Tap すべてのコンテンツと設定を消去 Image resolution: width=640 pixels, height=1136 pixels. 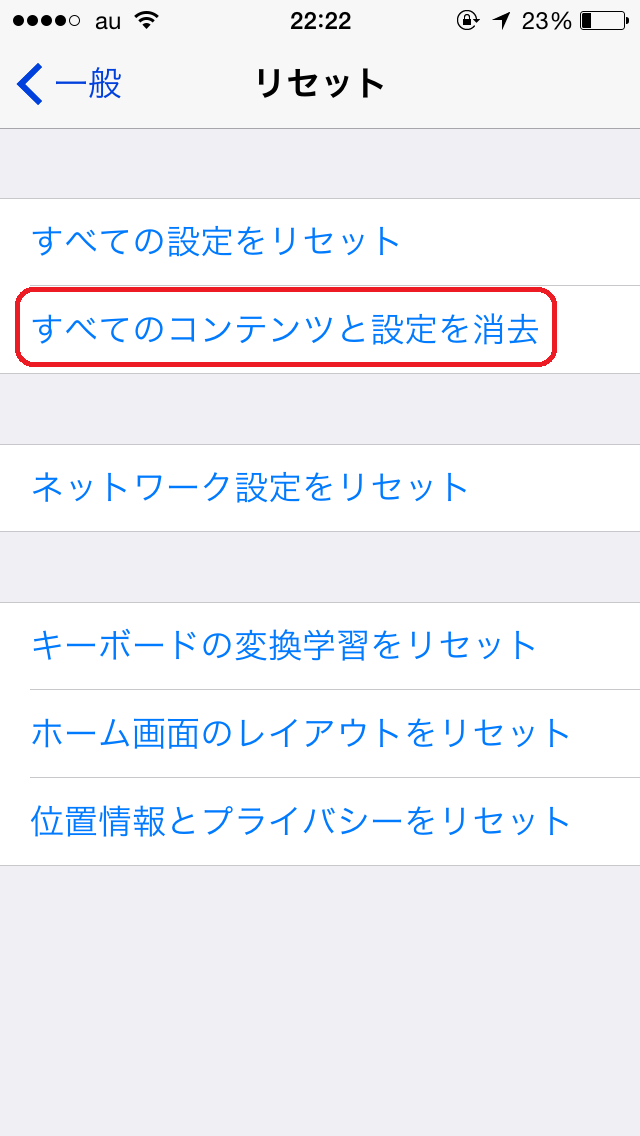click(x=320, y=330)
